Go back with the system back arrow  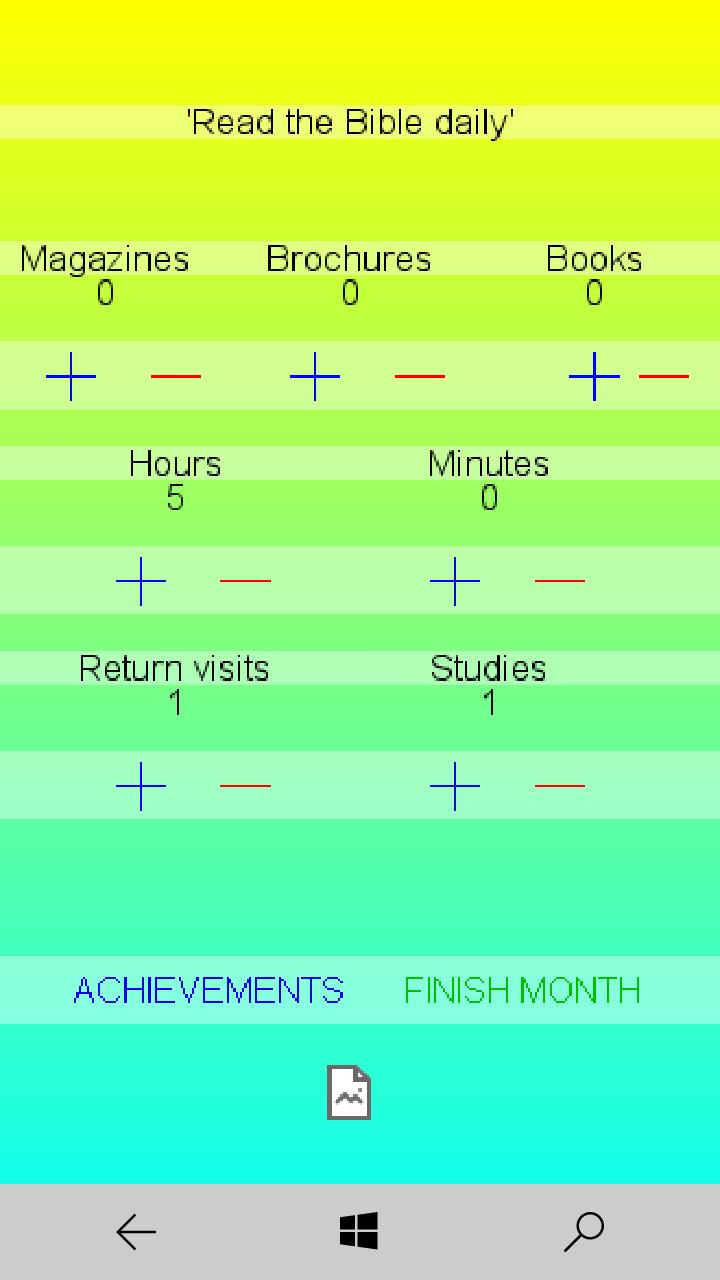pyautogui.click(x=136, y=1232)
